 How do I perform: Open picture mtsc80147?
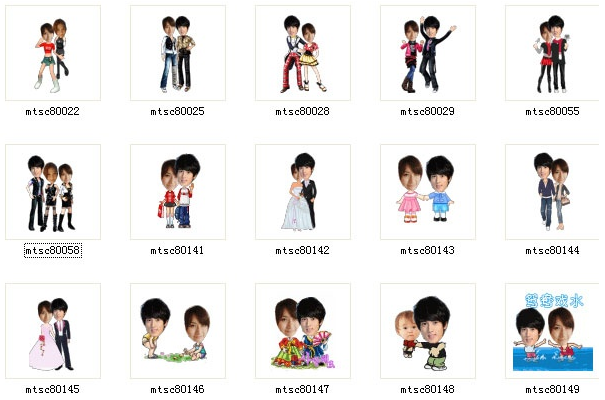click(303, 331)
